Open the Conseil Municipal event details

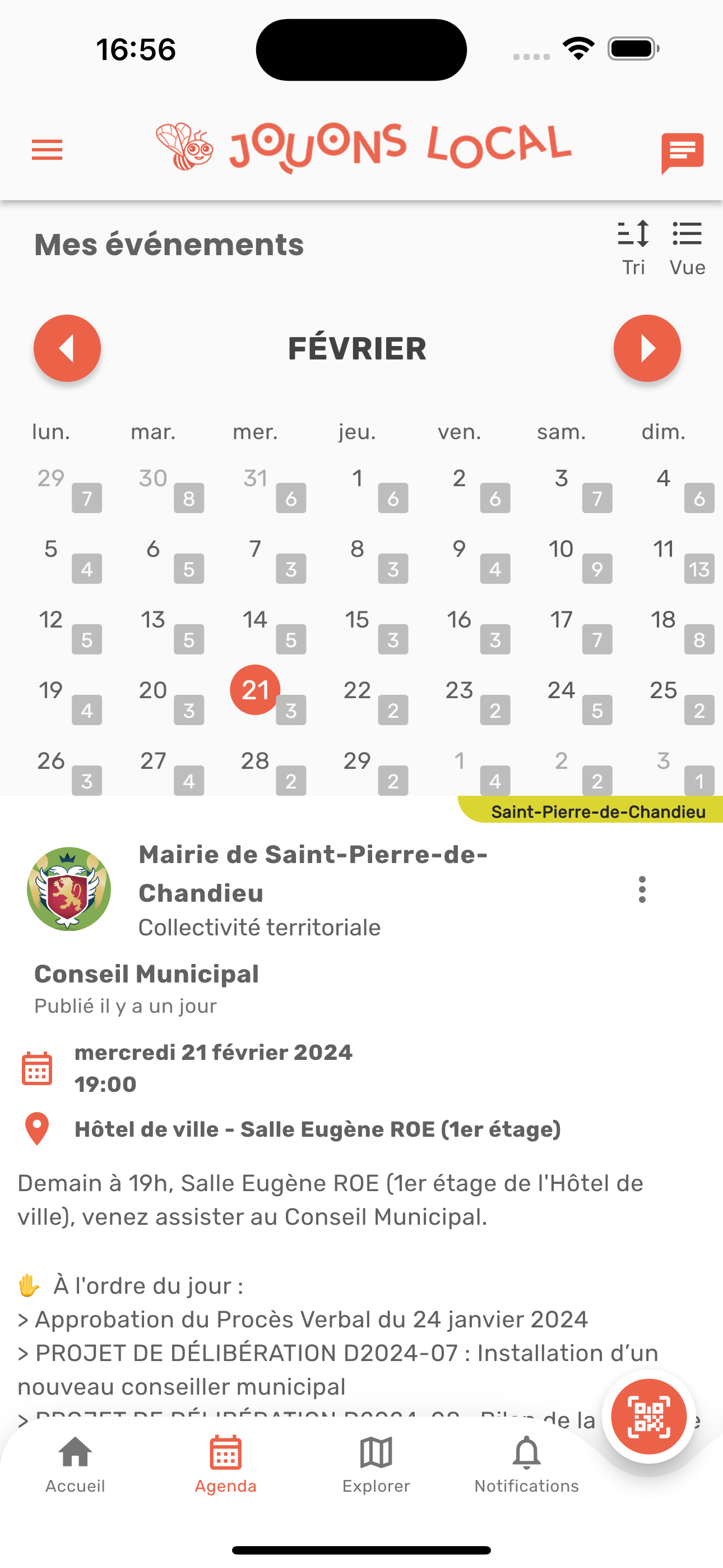[147, 974]
